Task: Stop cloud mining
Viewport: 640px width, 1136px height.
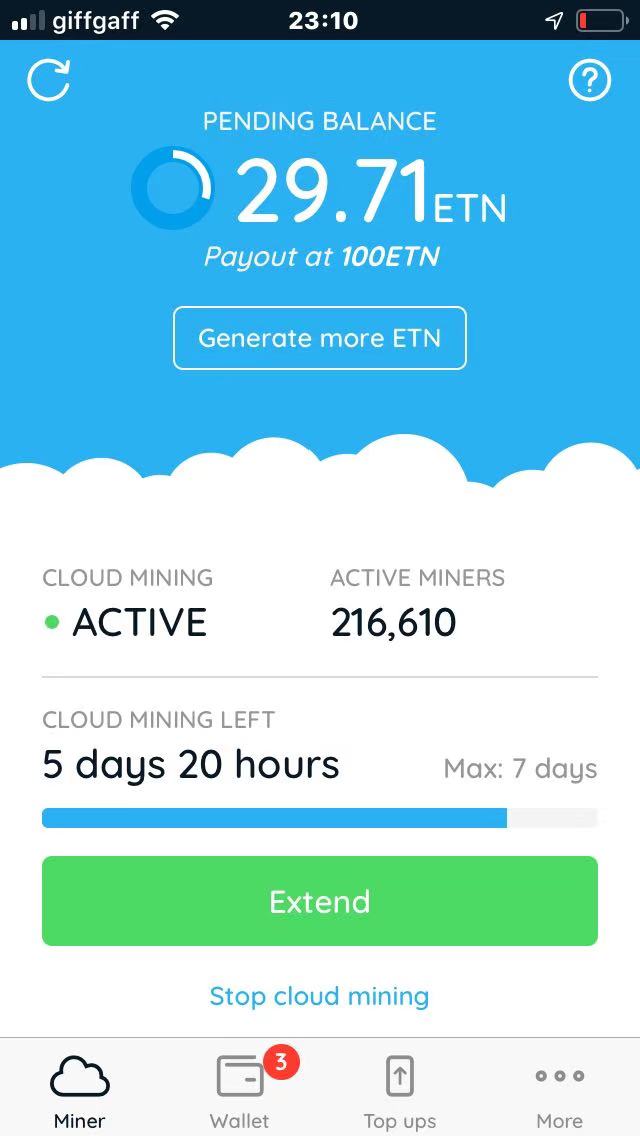Action: [x=320, y=996]
